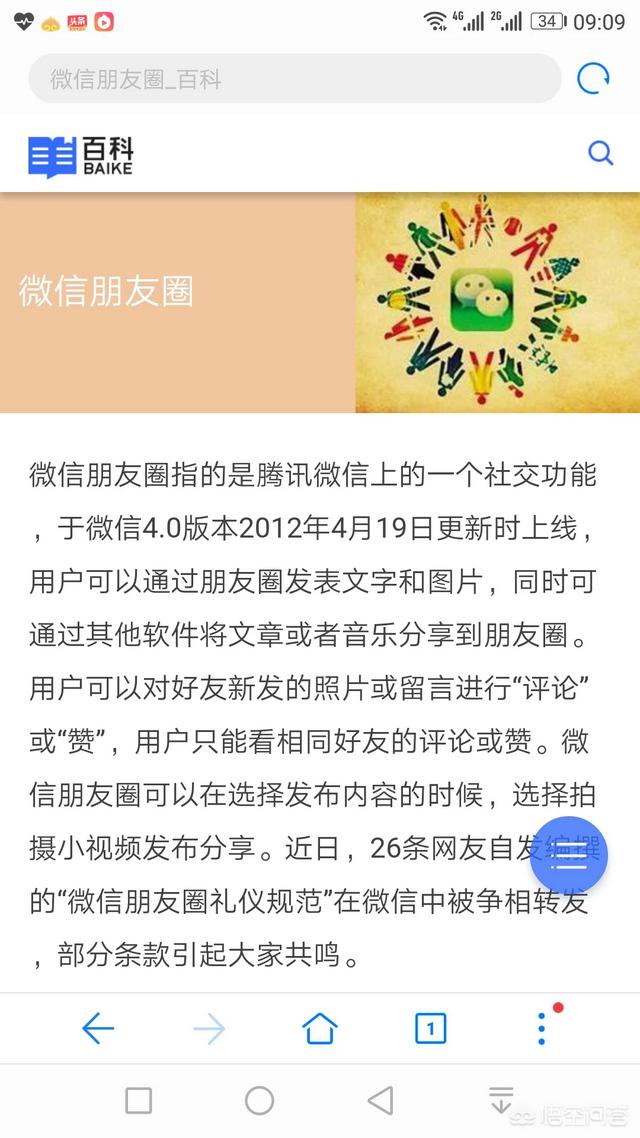Tap the system home circle
Viewport: 640px width, 1138px height.
click(259, 1101)
